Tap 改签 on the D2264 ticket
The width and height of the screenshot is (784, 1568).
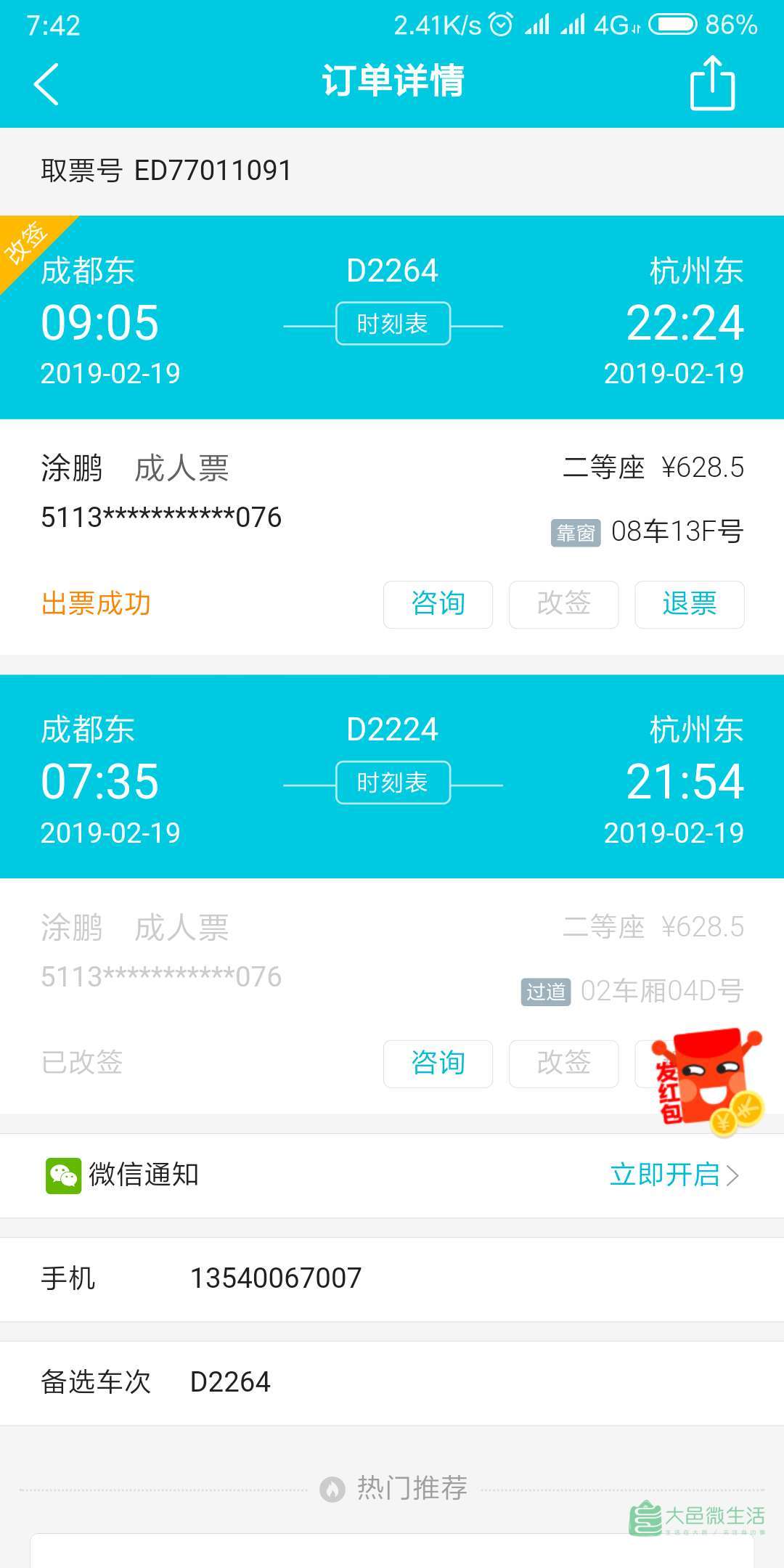click(x=563, y=604)
